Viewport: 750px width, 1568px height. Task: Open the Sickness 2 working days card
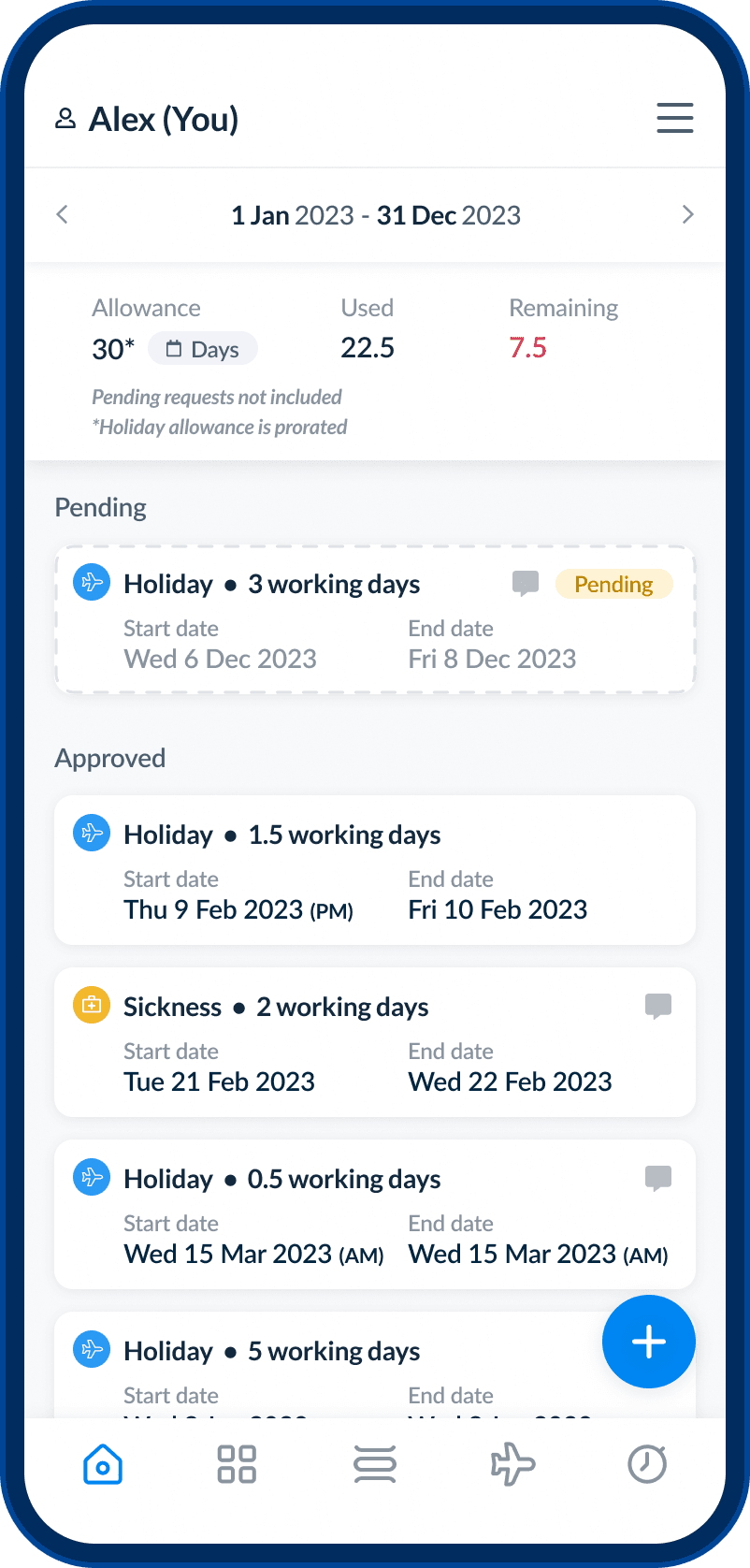[375, 1042]
